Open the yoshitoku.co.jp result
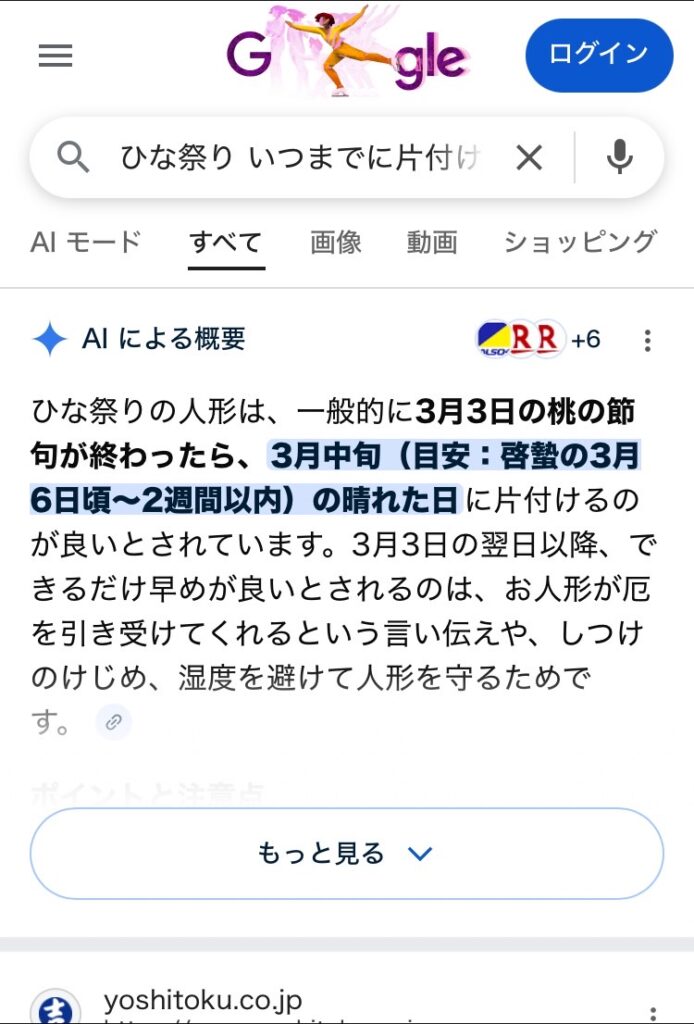 [203, 1001]
